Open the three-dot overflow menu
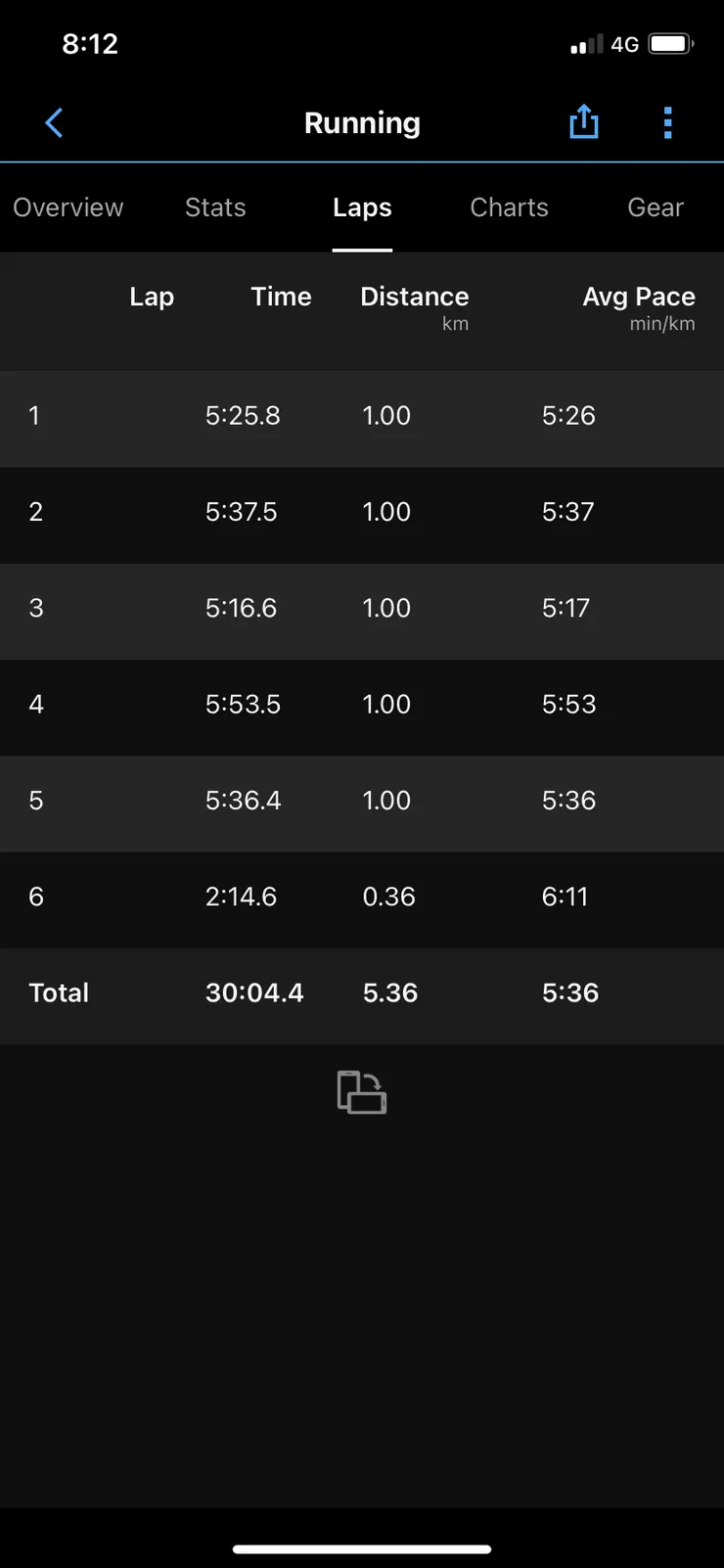 [x=668, y=123]
